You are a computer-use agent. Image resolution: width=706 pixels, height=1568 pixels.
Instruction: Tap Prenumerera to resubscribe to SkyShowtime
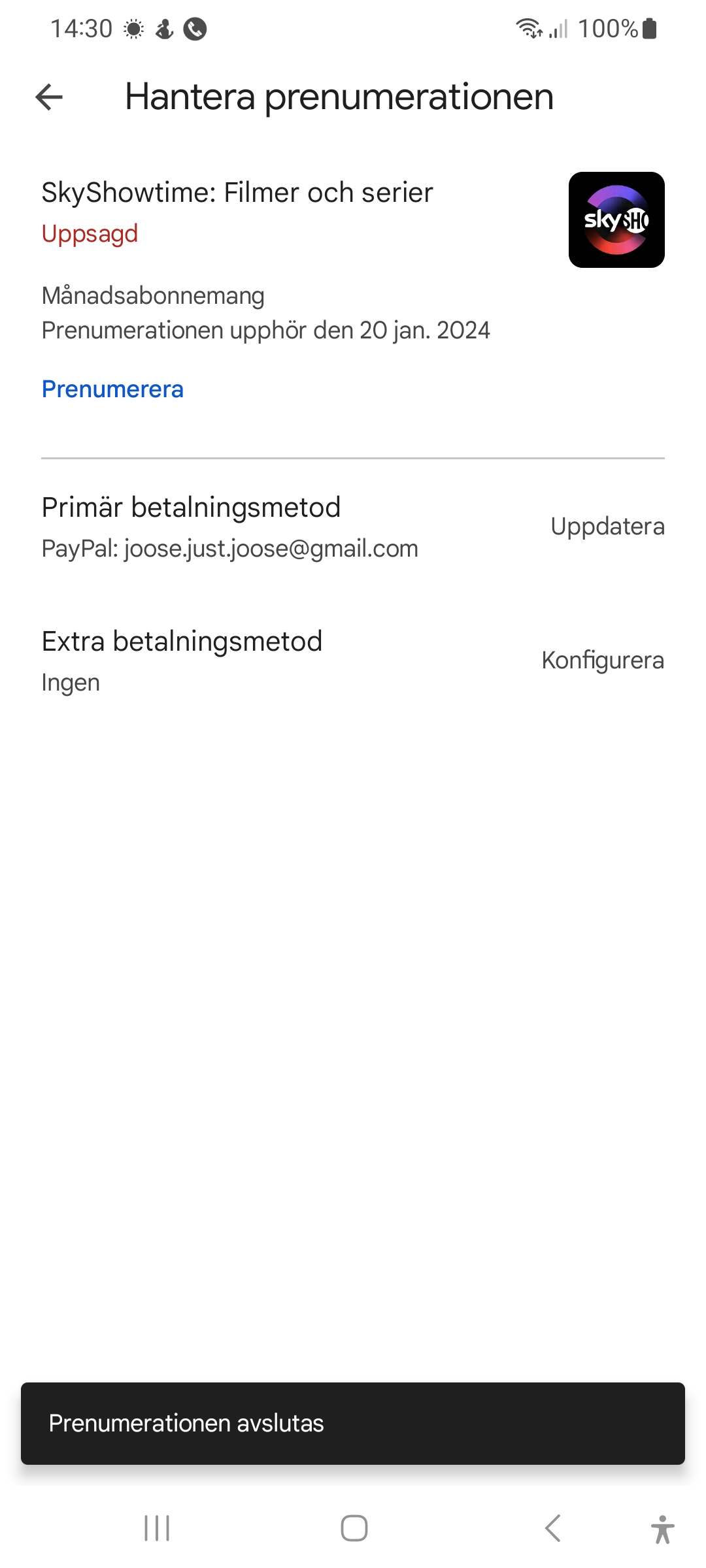(x=112, y=389)
